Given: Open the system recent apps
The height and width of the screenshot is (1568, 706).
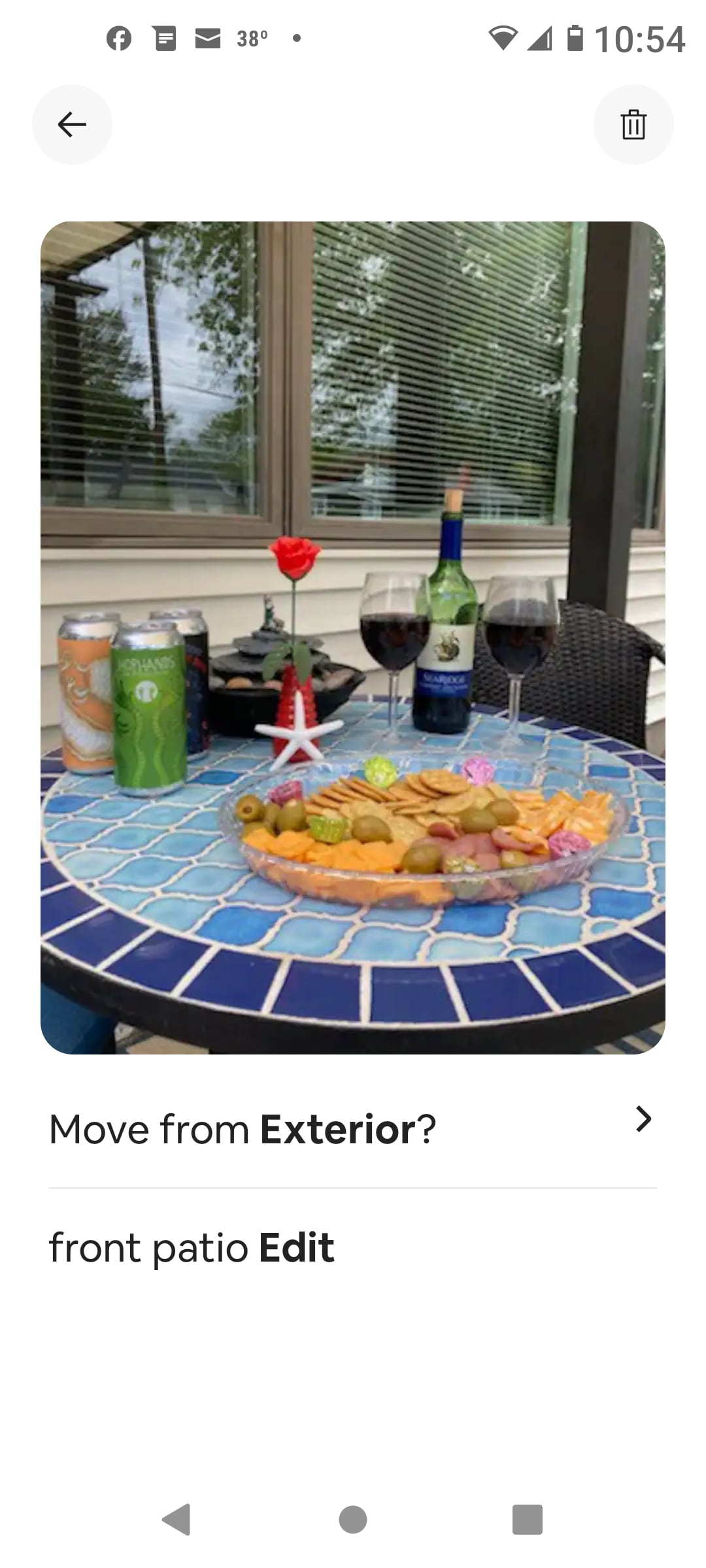Looking at the screenshot, I should point(527,1519).
